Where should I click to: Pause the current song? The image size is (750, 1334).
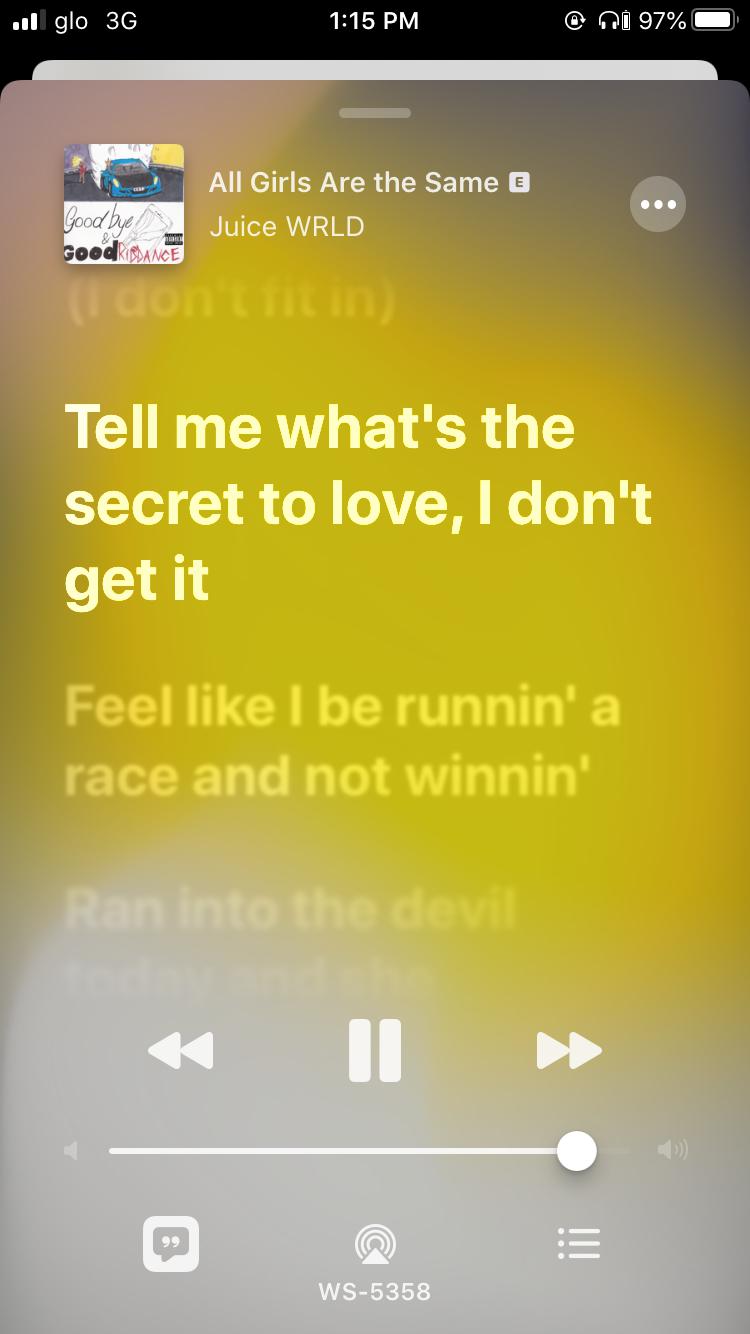[x=375, y=1050]
